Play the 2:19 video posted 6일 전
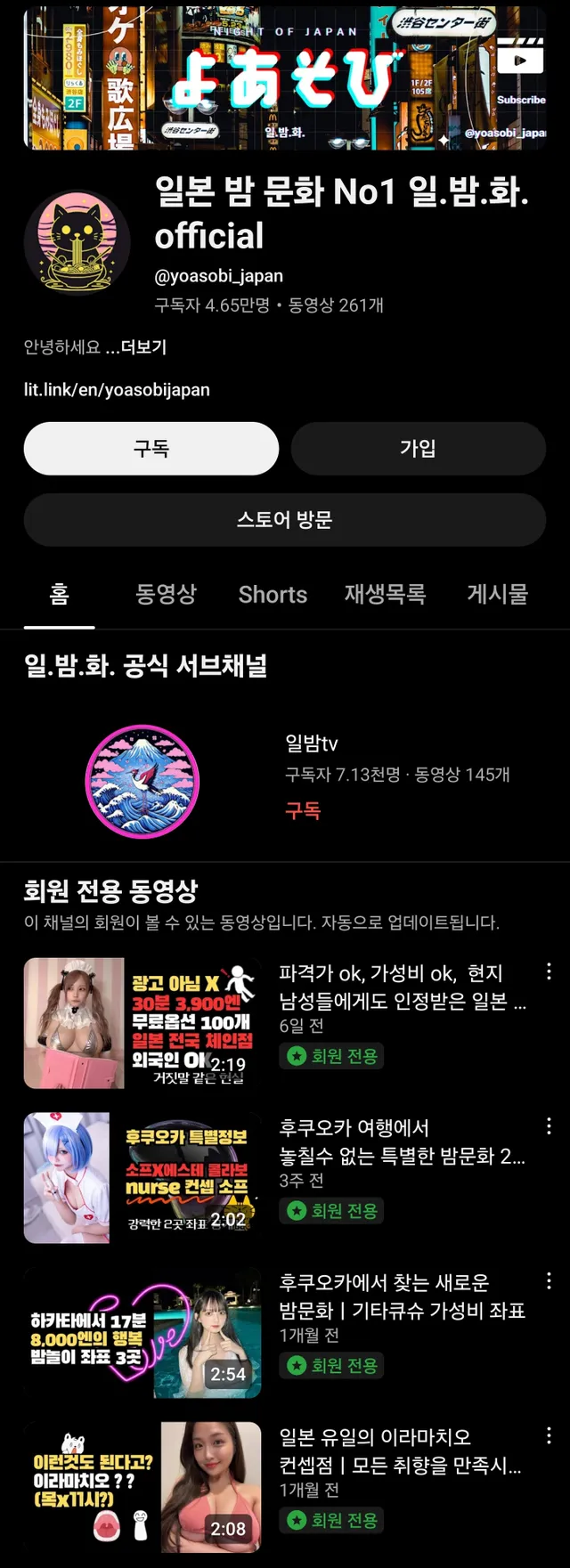Screen dimensions: 570x1568 (142, 1023)
